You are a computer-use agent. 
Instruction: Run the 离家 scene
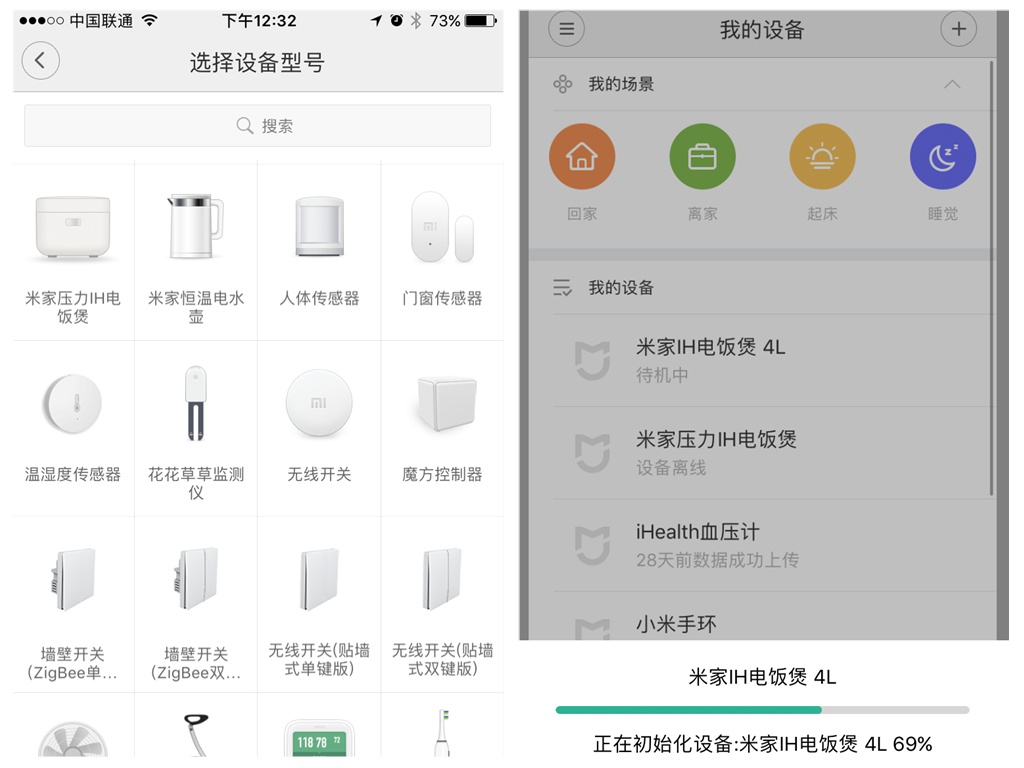702,158
